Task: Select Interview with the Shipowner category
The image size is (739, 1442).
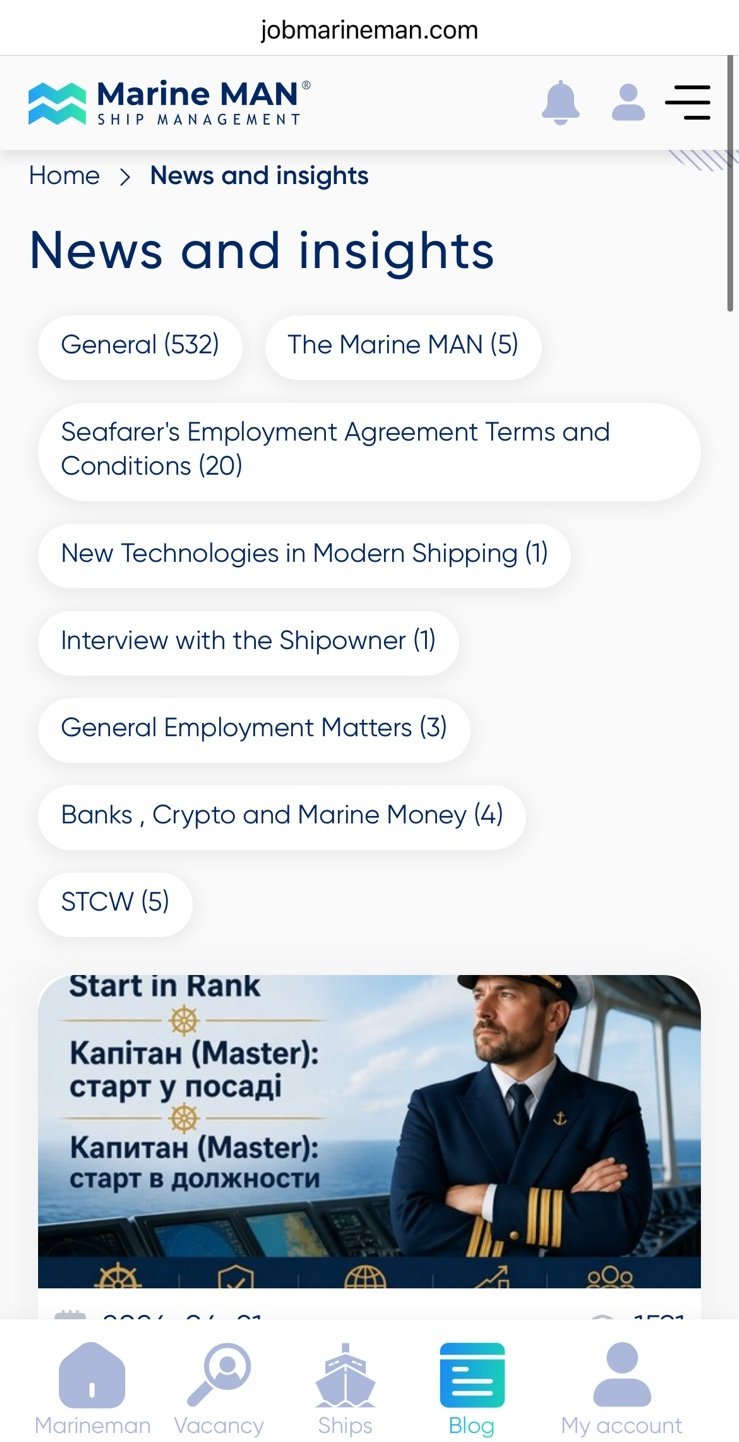Action: click(x=248, y=641)
